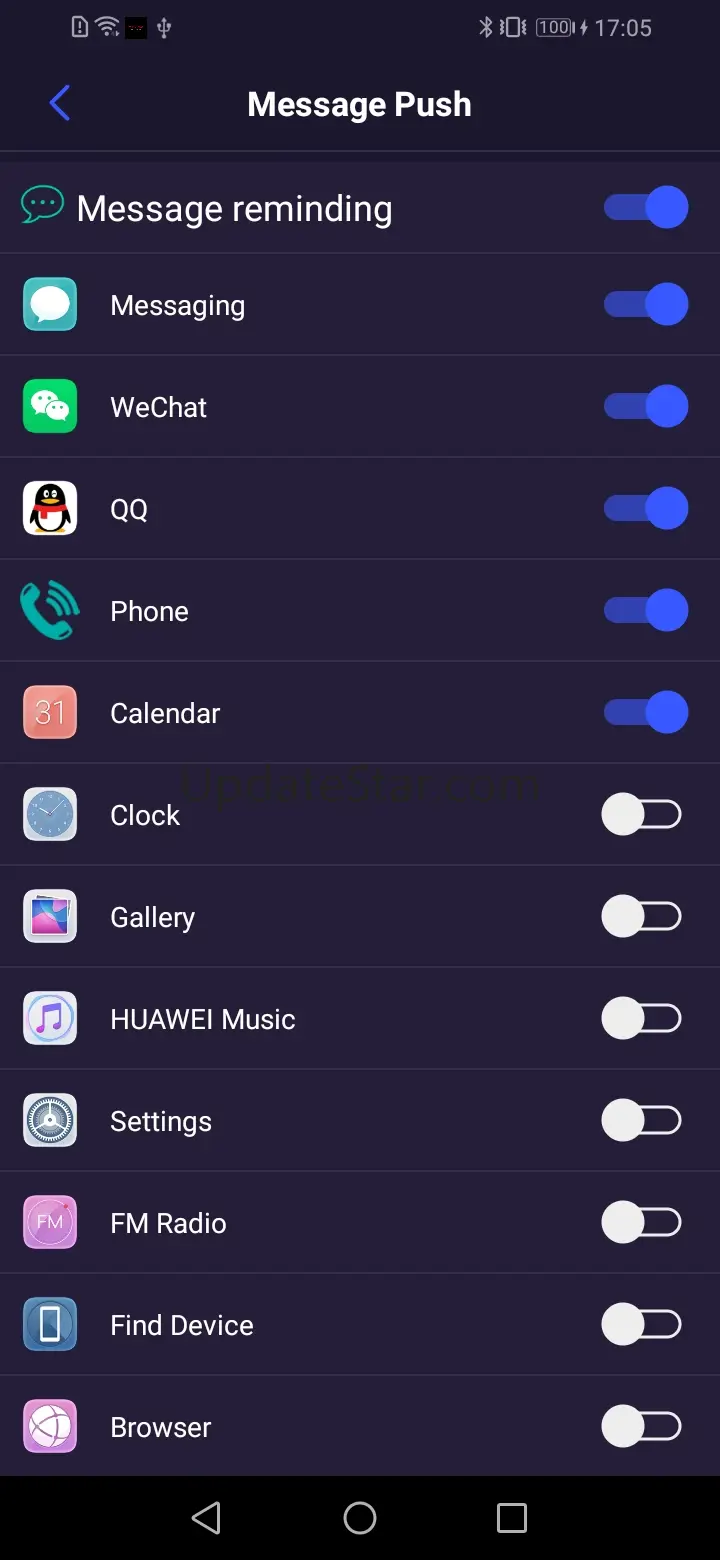
Task: Switch on the Settings app toggle
Action: tap(642, 1121)
